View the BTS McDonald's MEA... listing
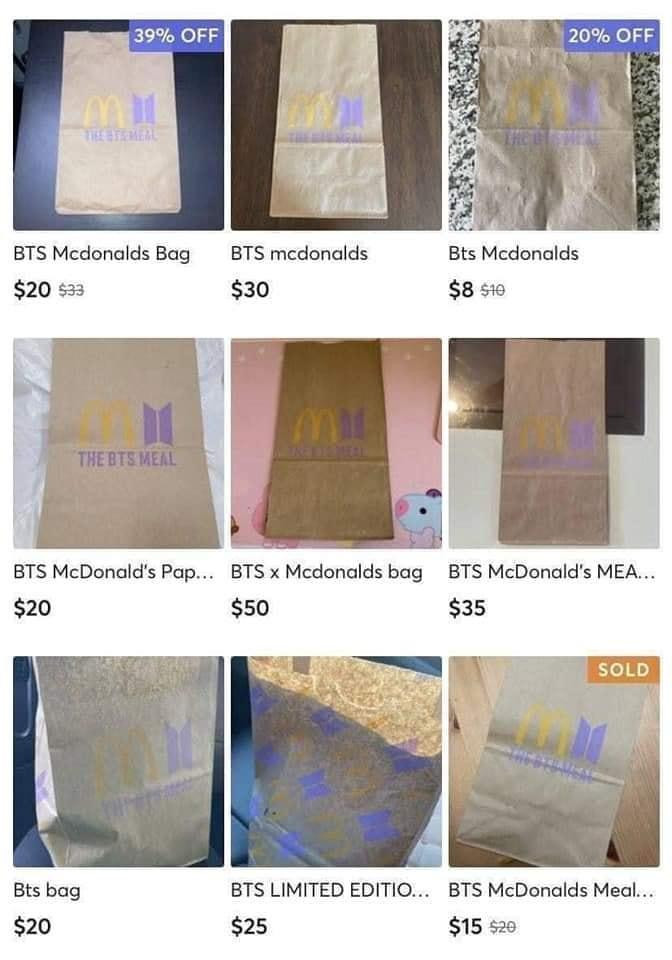The width and height of the screenshot is (672, 960). [554, 443]
